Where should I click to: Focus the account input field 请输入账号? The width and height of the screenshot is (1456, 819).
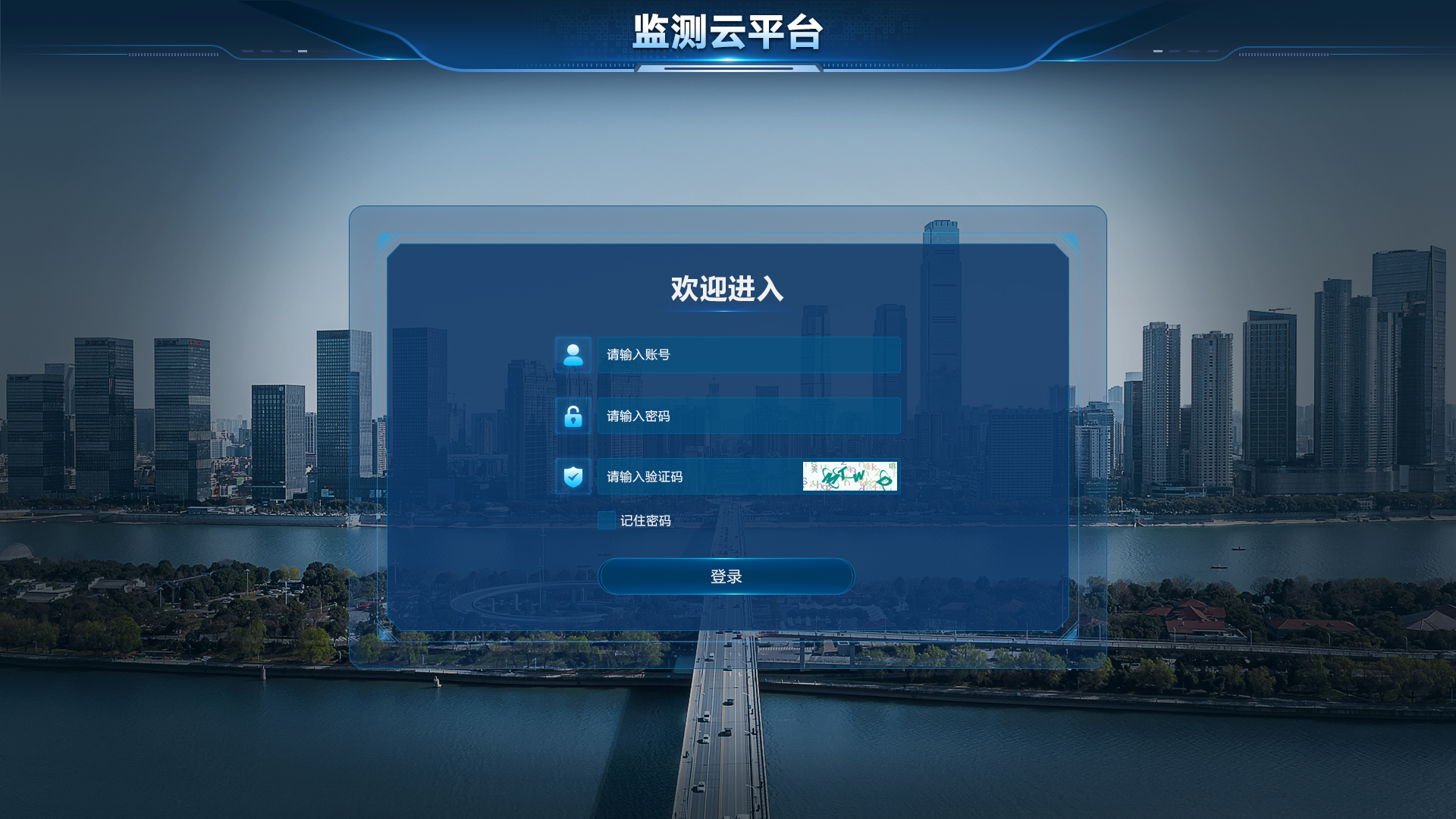pos(748,355)
